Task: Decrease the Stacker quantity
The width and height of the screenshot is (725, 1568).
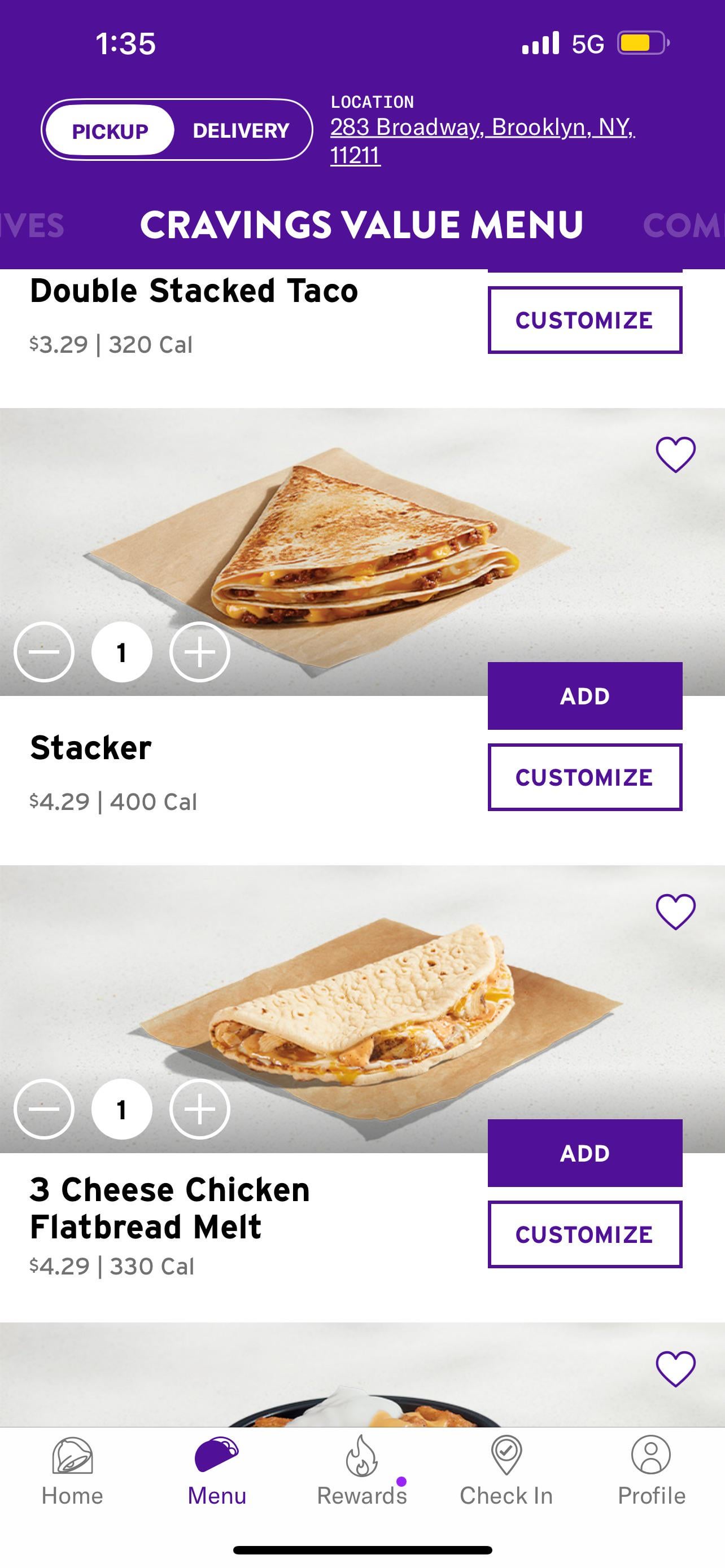Action: [x=44, y=652]
